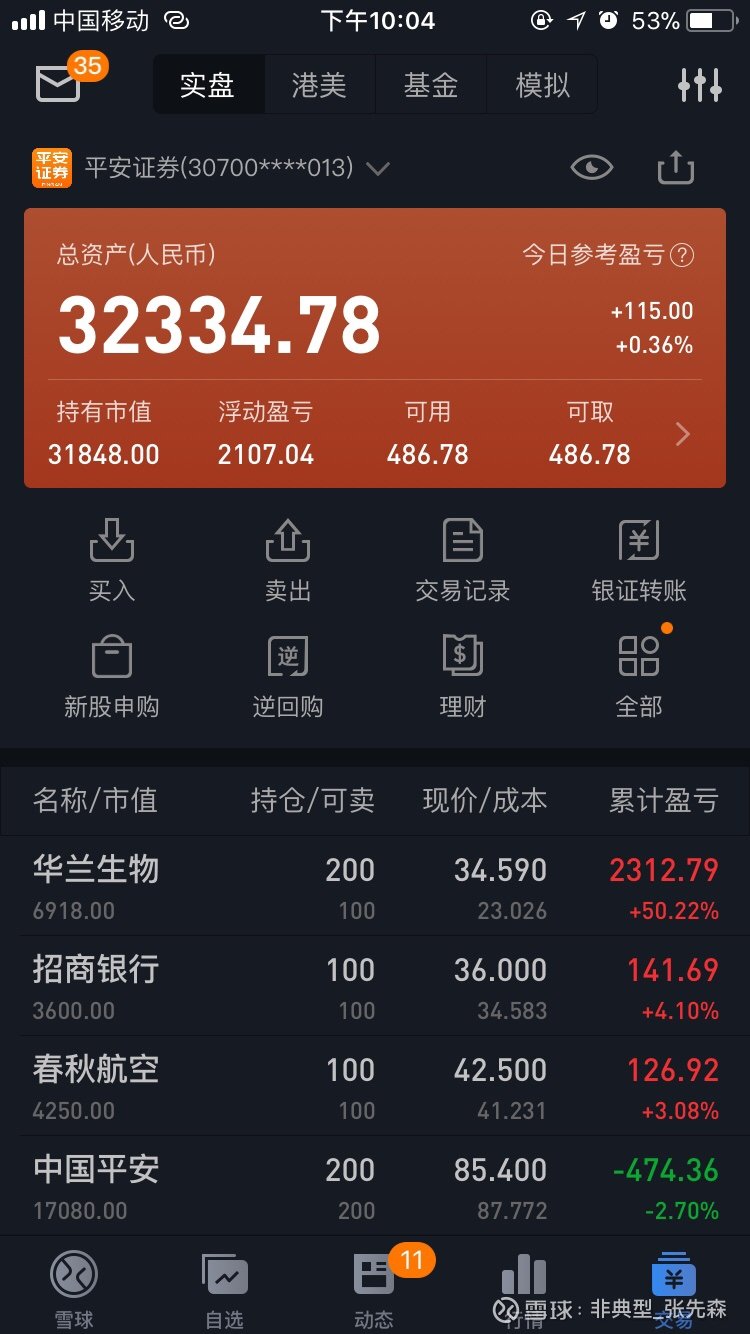Tap the share/export icon near the eye toggle
Viewport: 750px width, 1334px height.
click(x=675, y=167)
